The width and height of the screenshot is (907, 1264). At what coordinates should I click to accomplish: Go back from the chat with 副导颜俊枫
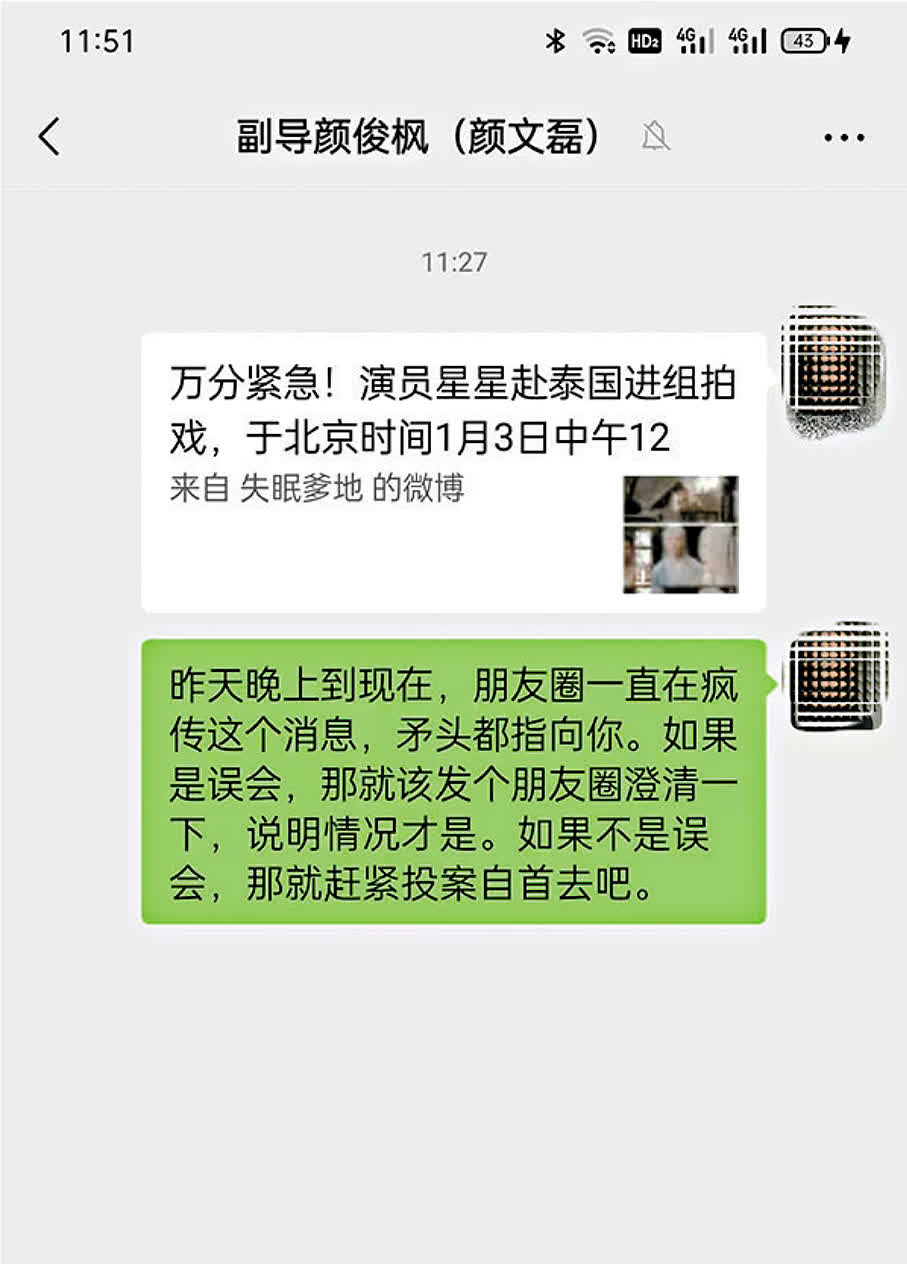point(49,137)
